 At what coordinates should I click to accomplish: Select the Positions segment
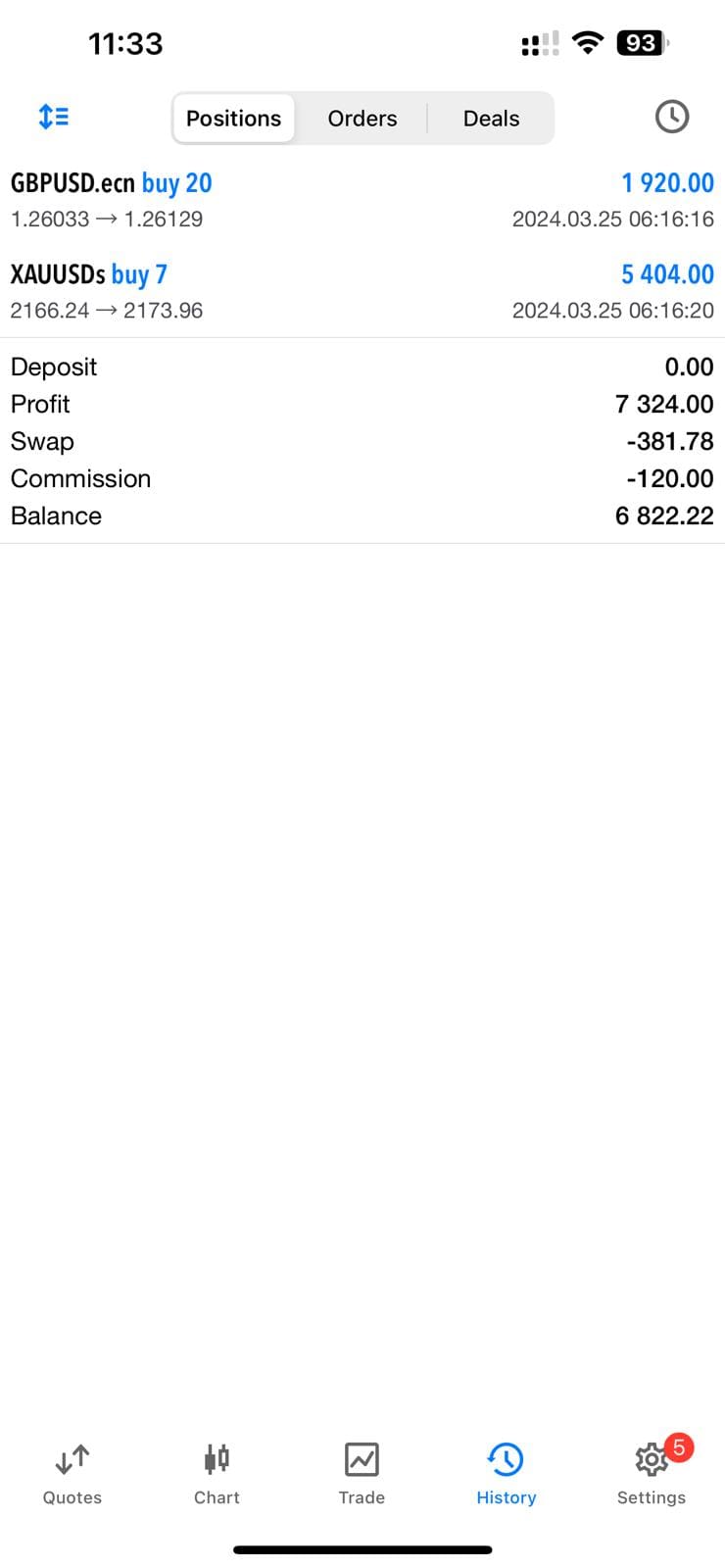(x=234, y=119)
